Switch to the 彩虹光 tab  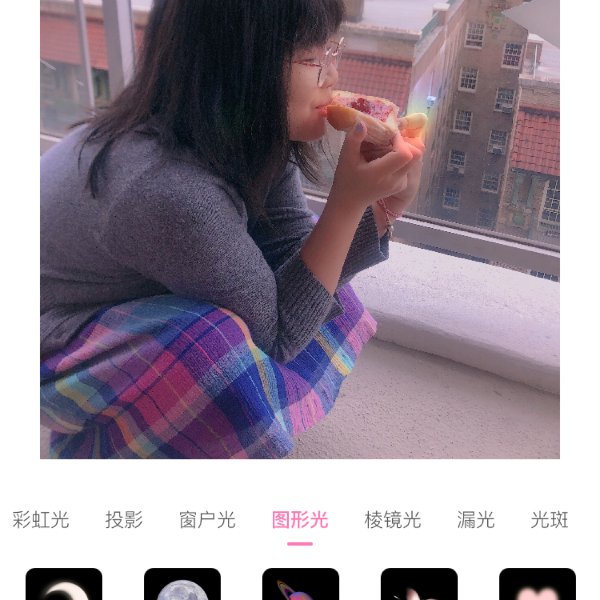(41, 520)
